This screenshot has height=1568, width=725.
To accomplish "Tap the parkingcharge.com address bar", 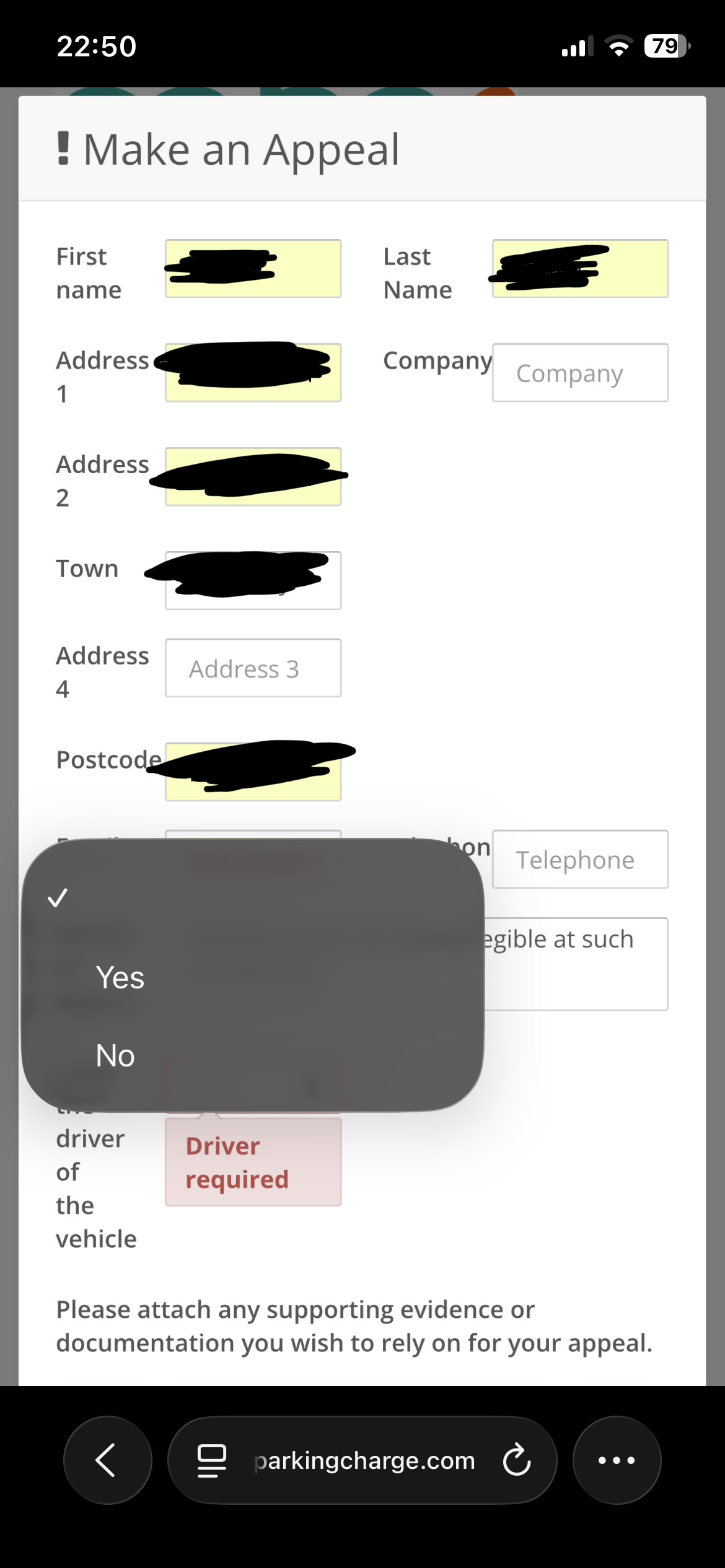I will 364,1460.
